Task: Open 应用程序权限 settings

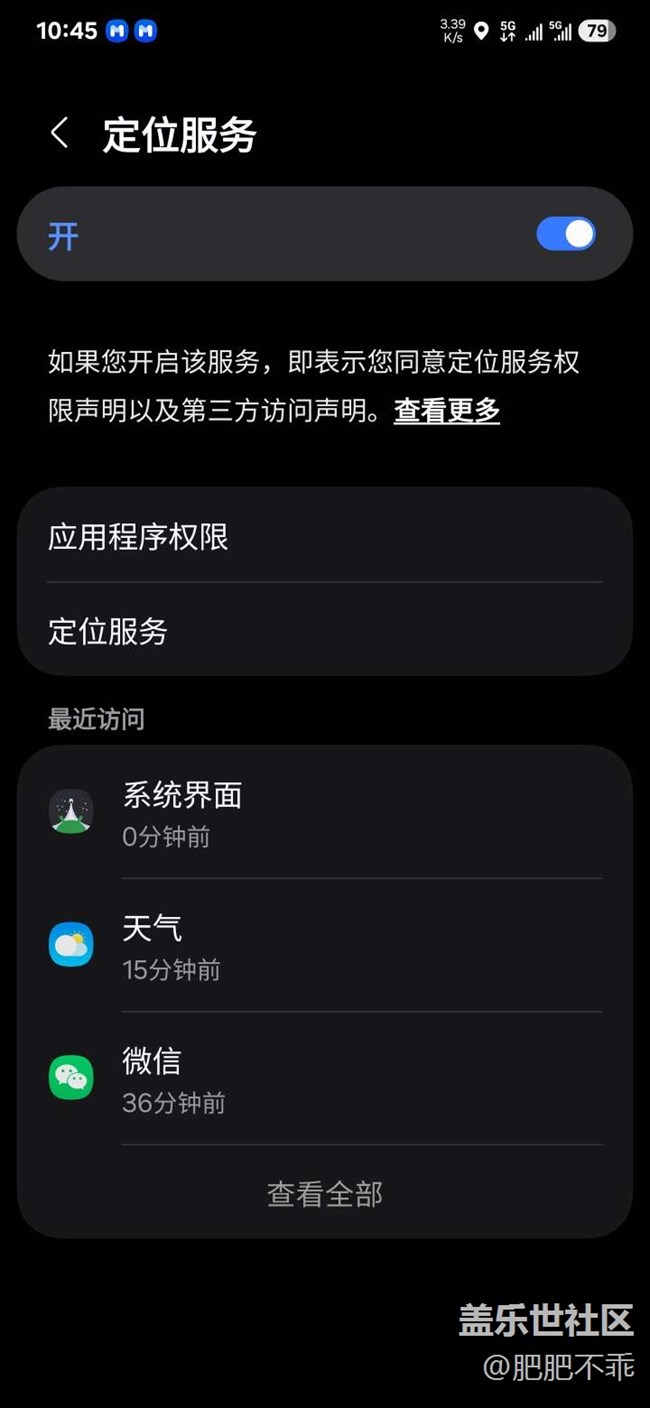Action: tap(324, 536)
